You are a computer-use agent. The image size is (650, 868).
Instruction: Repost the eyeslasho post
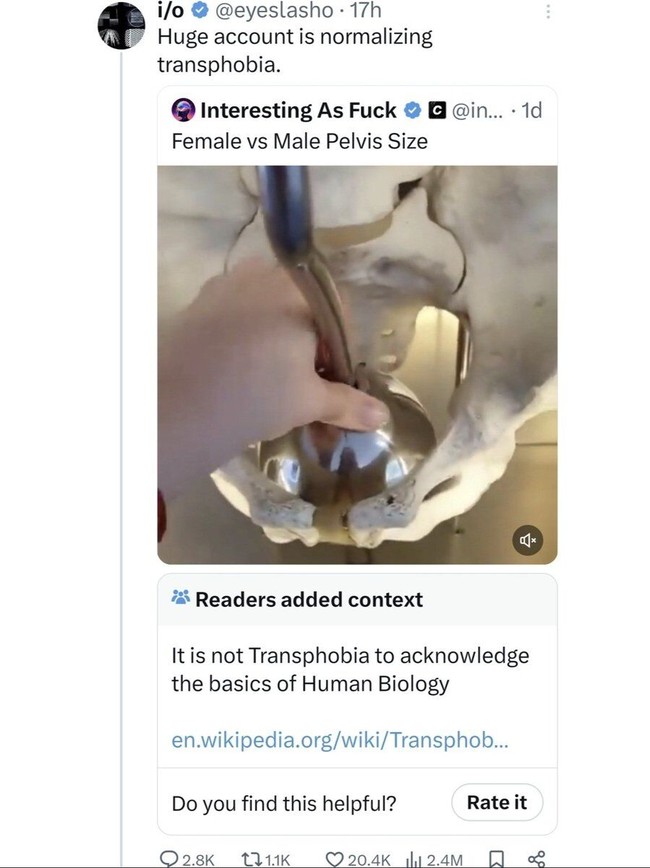253,858
